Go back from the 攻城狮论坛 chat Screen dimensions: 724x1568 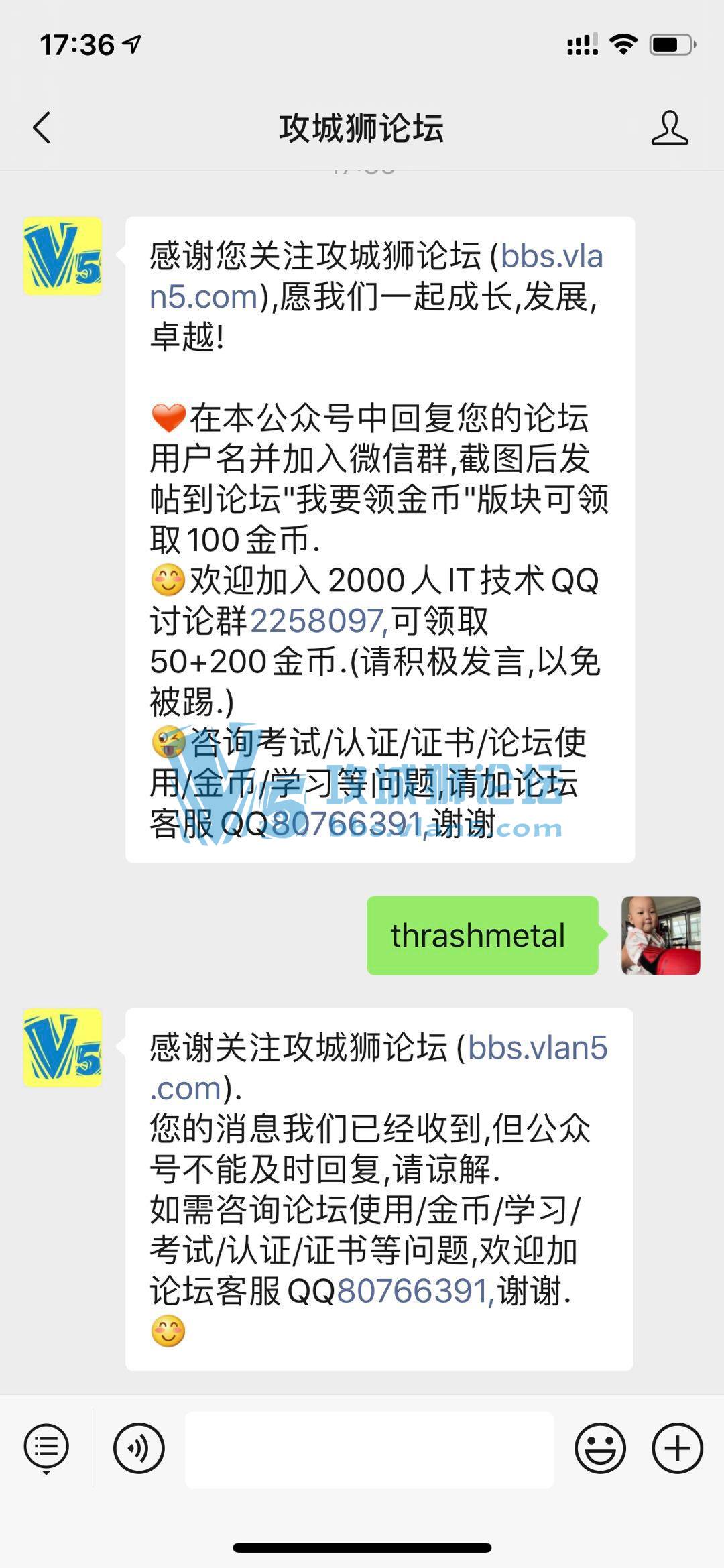click(x=42, y=127)
